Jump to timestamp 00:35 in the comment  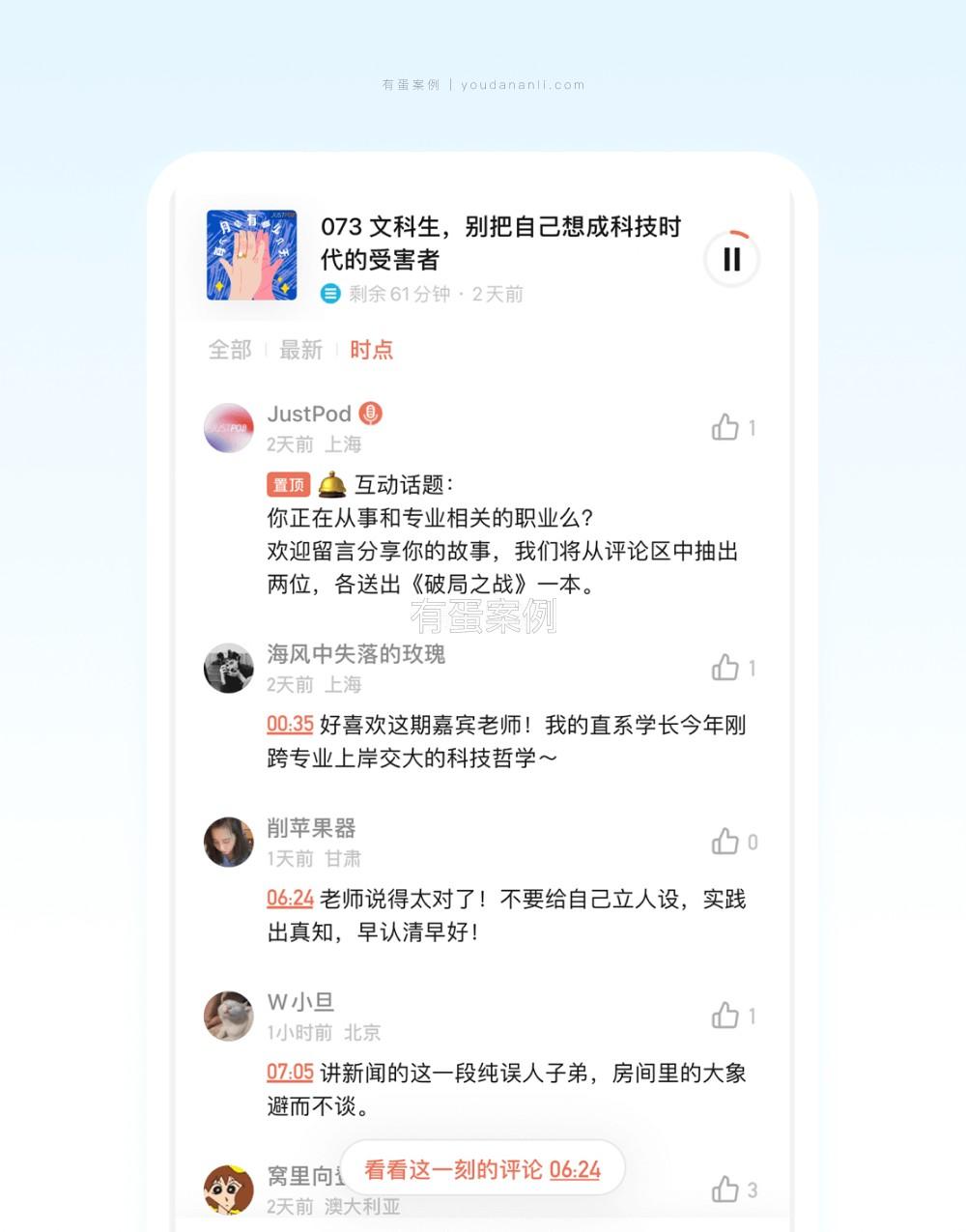(x=290, y=725)
